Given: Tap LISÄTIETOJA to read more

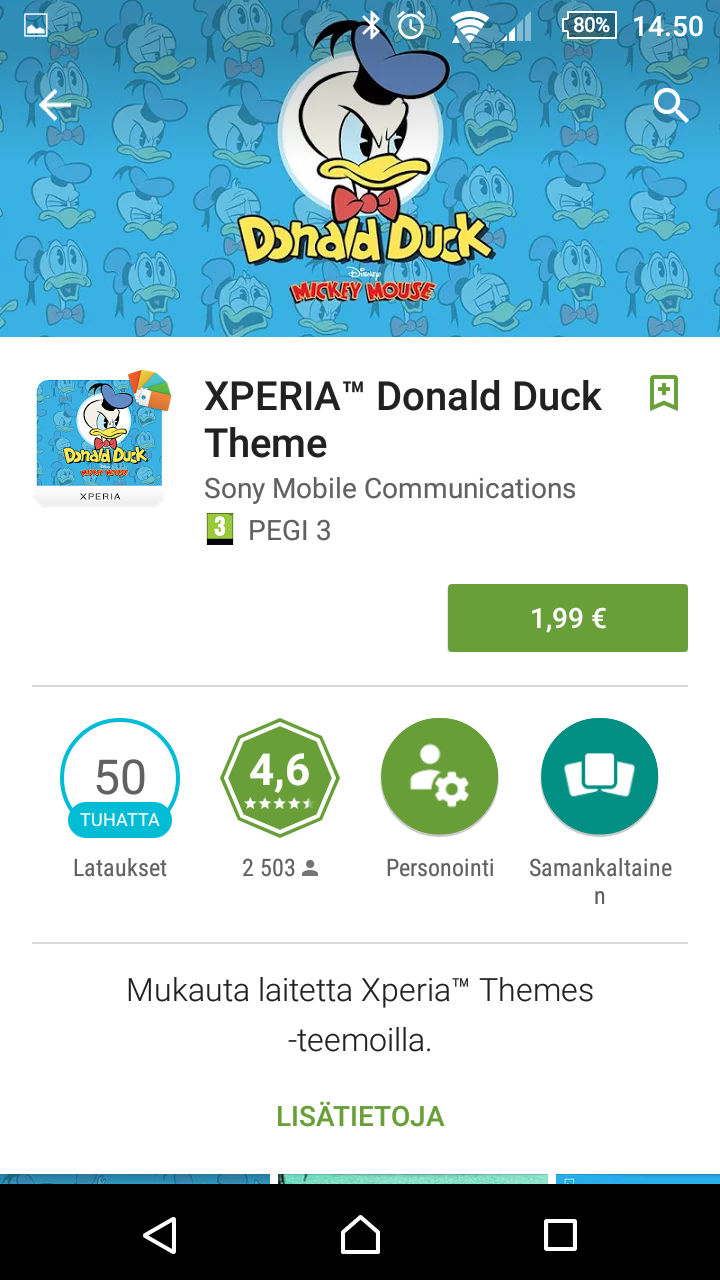Looking at the screenshot, I should pyautogui.click(x=360, y=1116).
